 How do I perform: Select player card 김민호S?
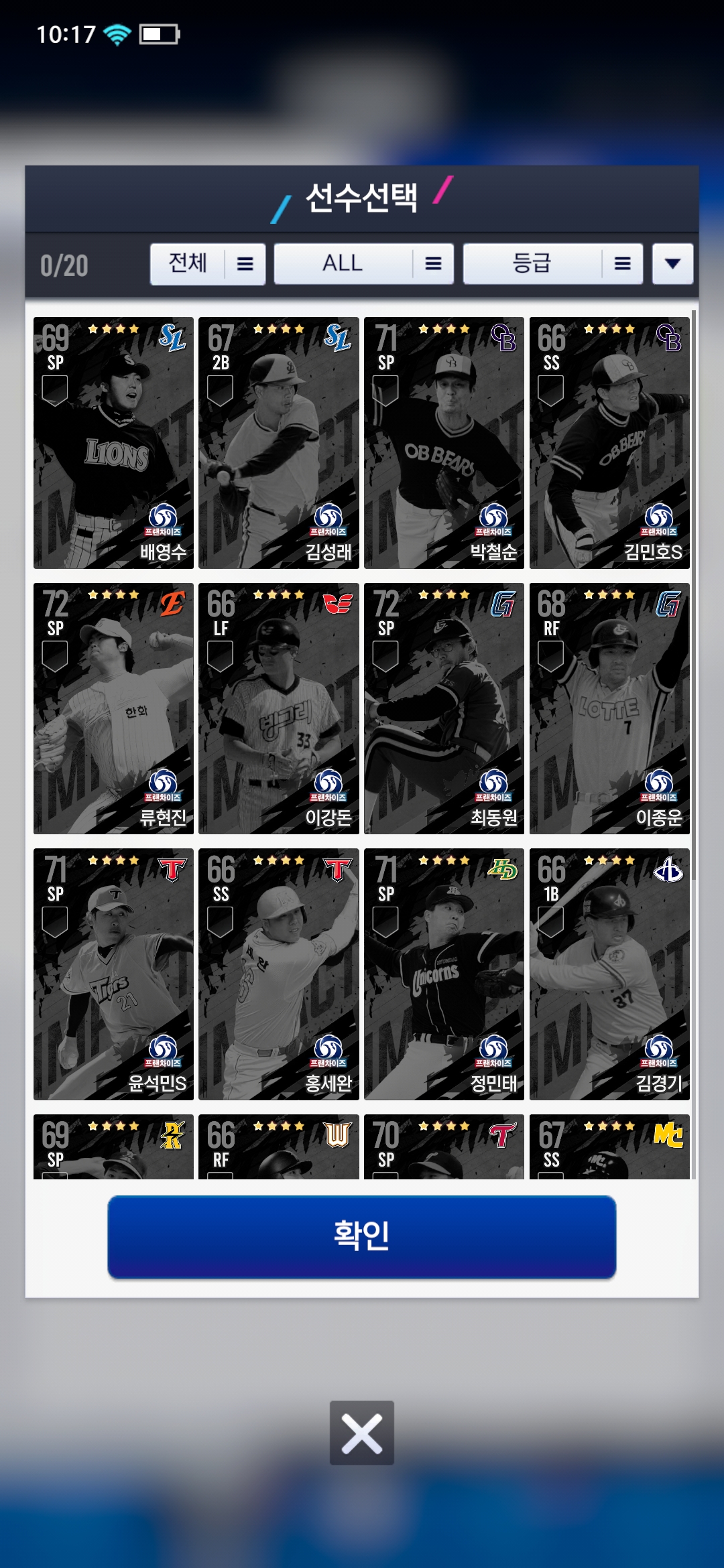[x=609, y=443]
